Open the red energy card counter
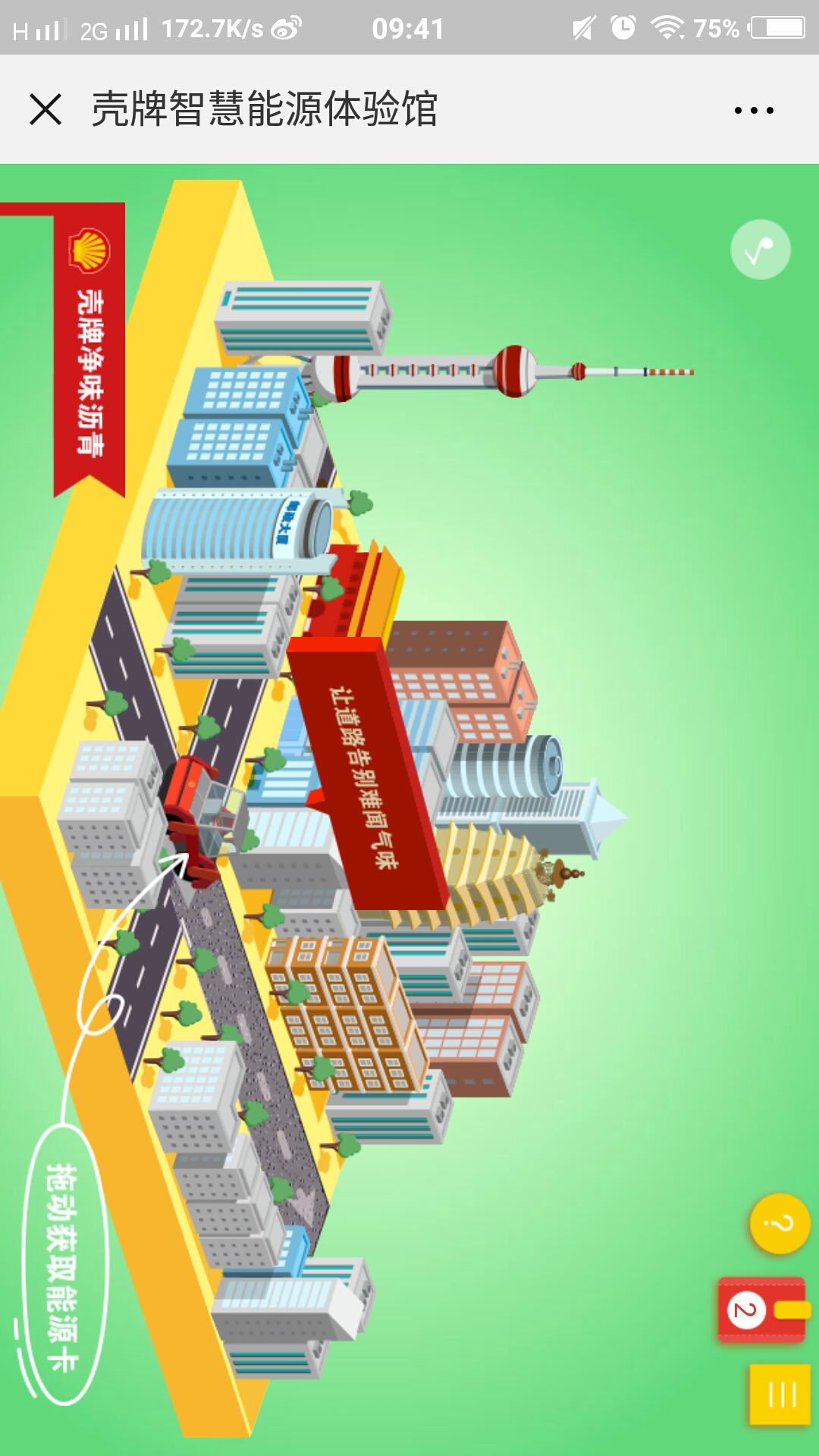819x1456 pixels. (762, 1310)
